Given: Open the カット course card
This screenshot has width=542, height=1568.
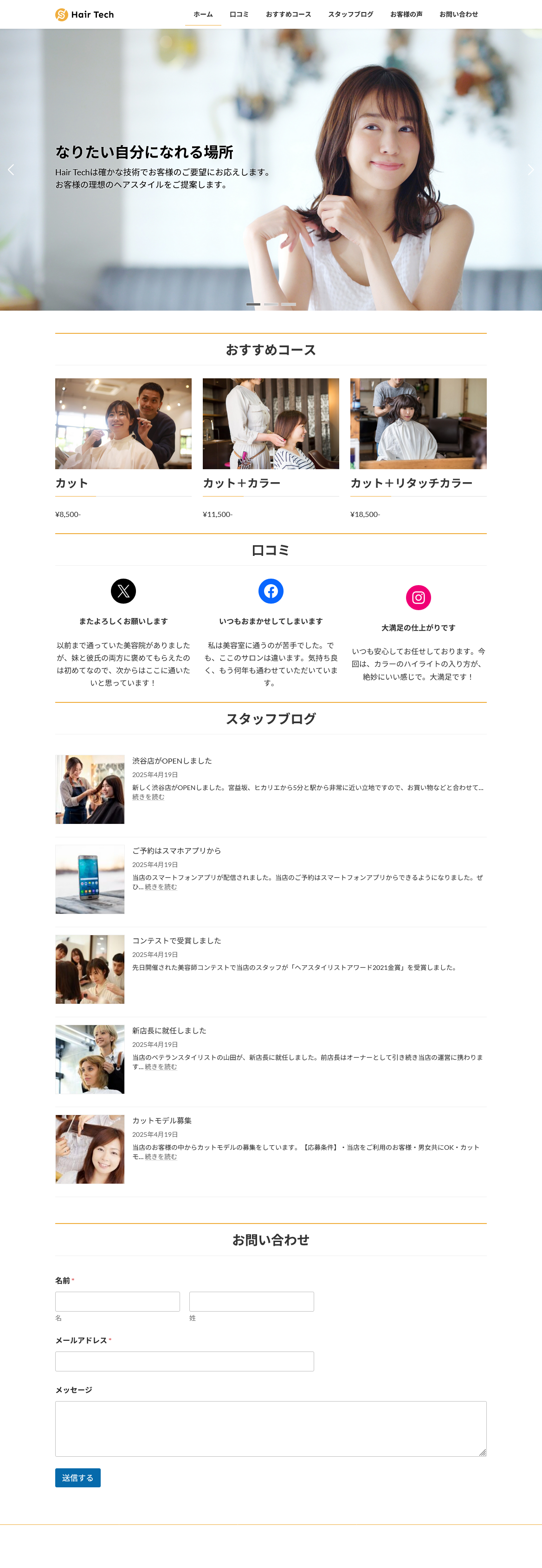Looking at the screenshot, I should tap(123, 424).
